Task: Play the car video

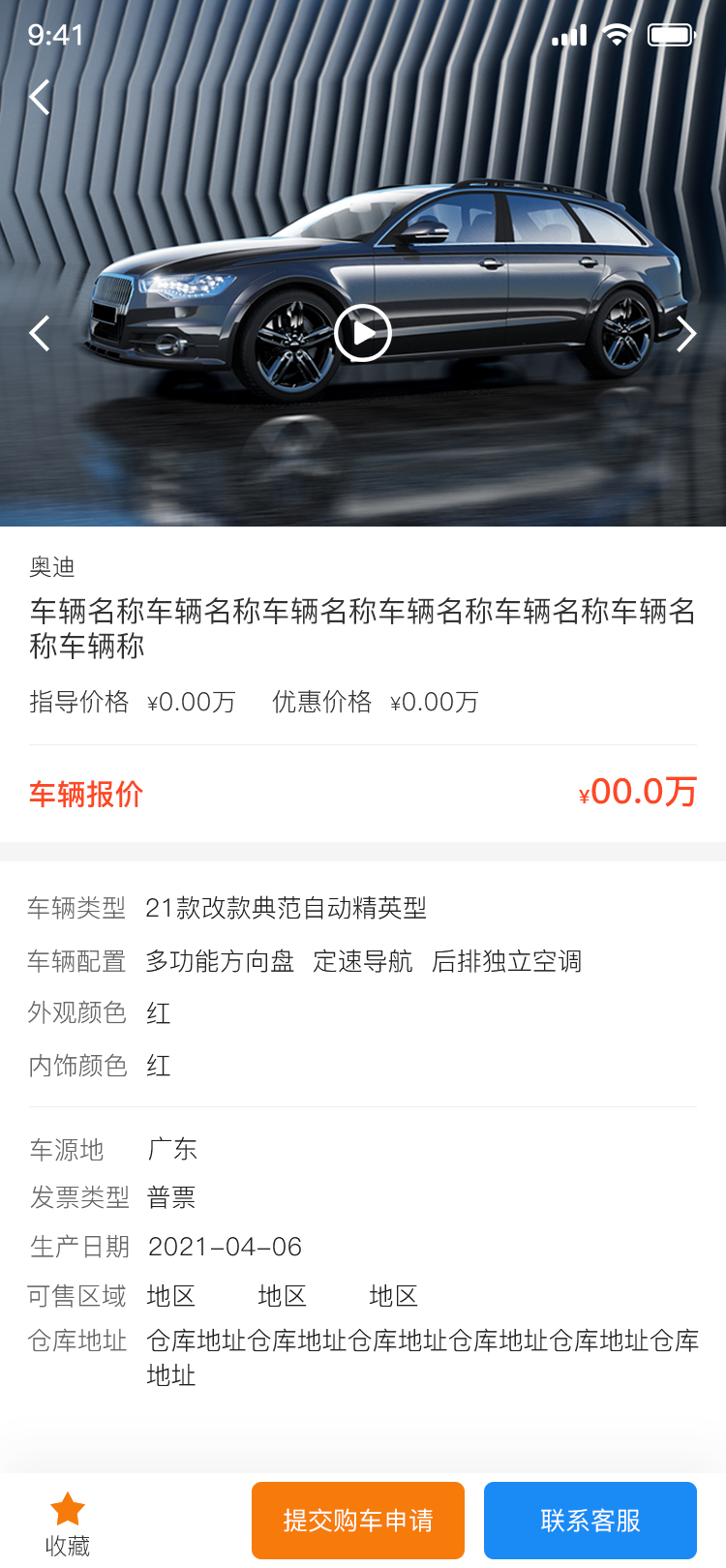Action: click(363, 333)
